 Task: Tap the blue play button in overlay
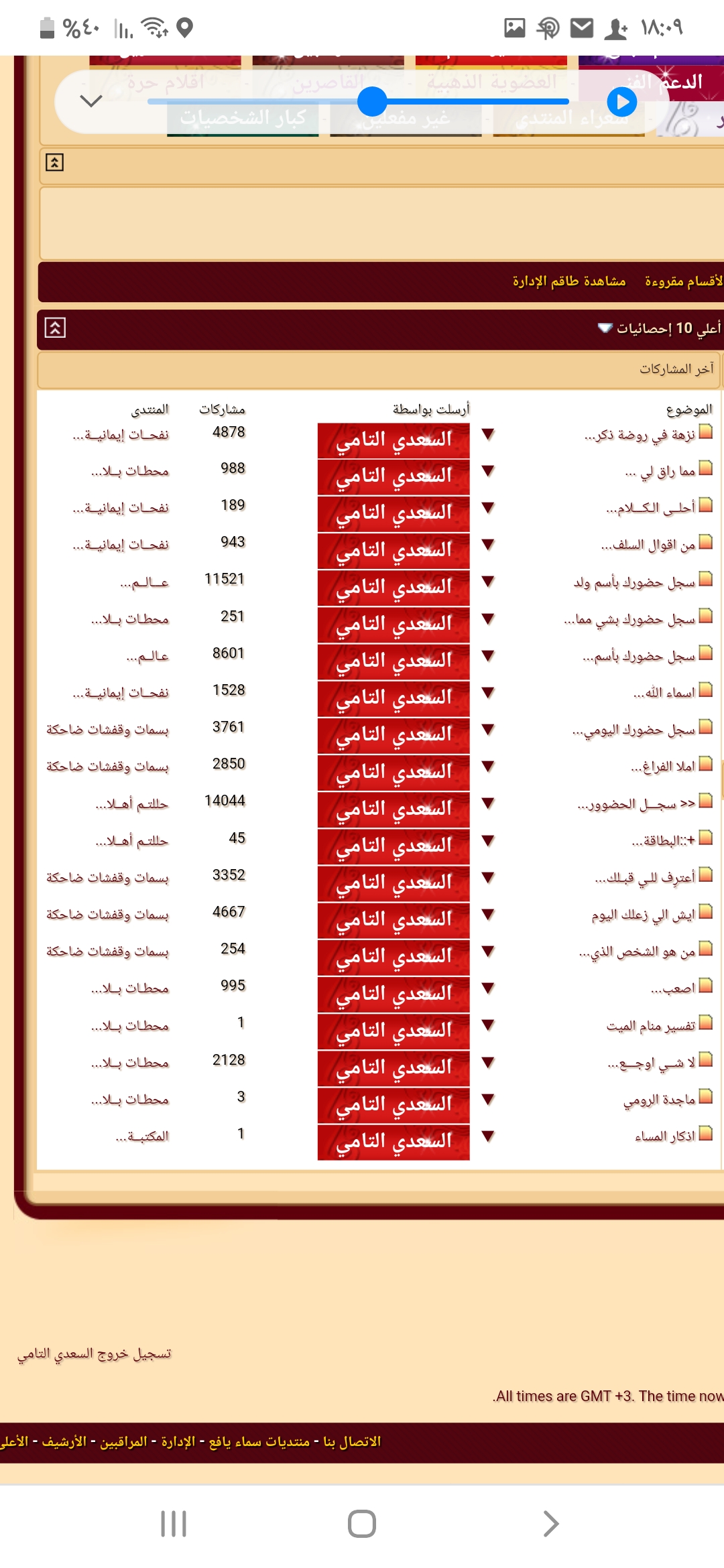pyautogui.click(x=622, y=102)
